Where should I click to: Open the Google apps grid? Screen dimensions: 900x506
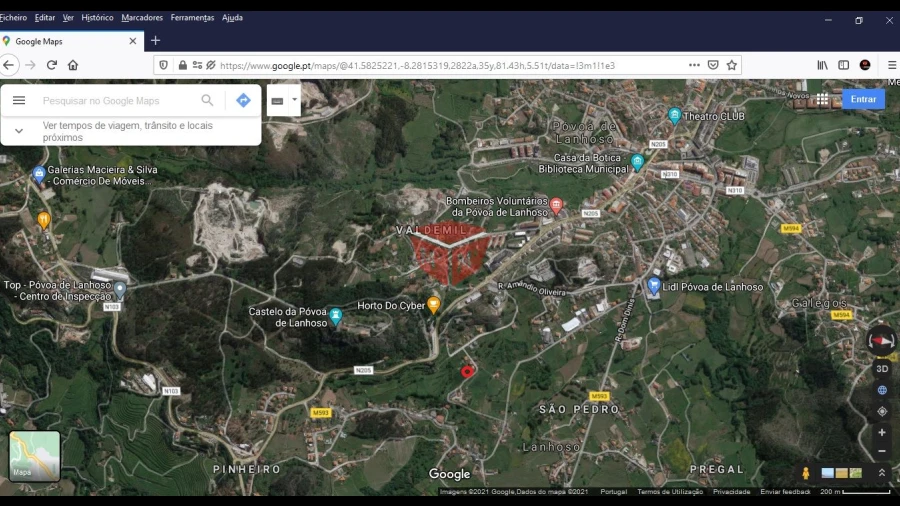[x=822, y=99]
